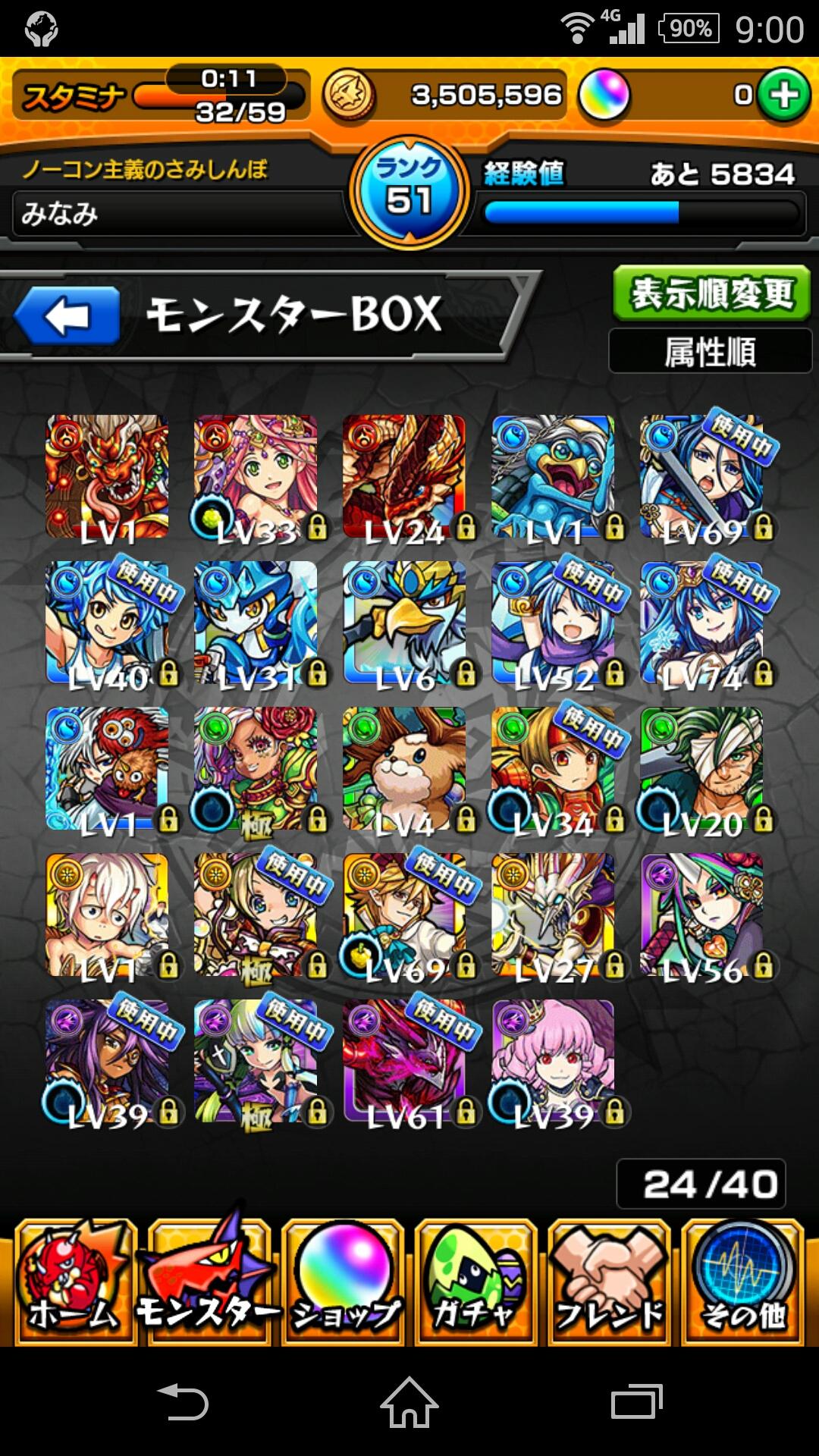Select the red dragon monster at LV24

(x=404, y=477)
